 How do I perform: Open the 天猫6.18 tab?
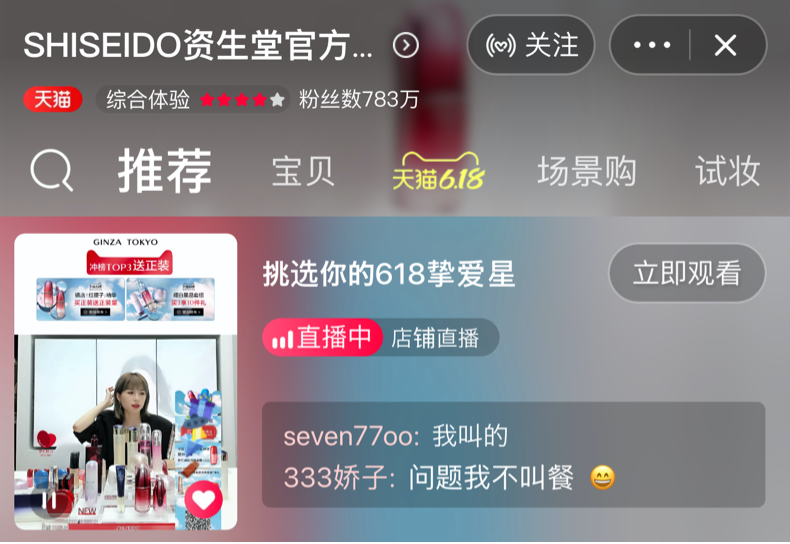[437, 173]
